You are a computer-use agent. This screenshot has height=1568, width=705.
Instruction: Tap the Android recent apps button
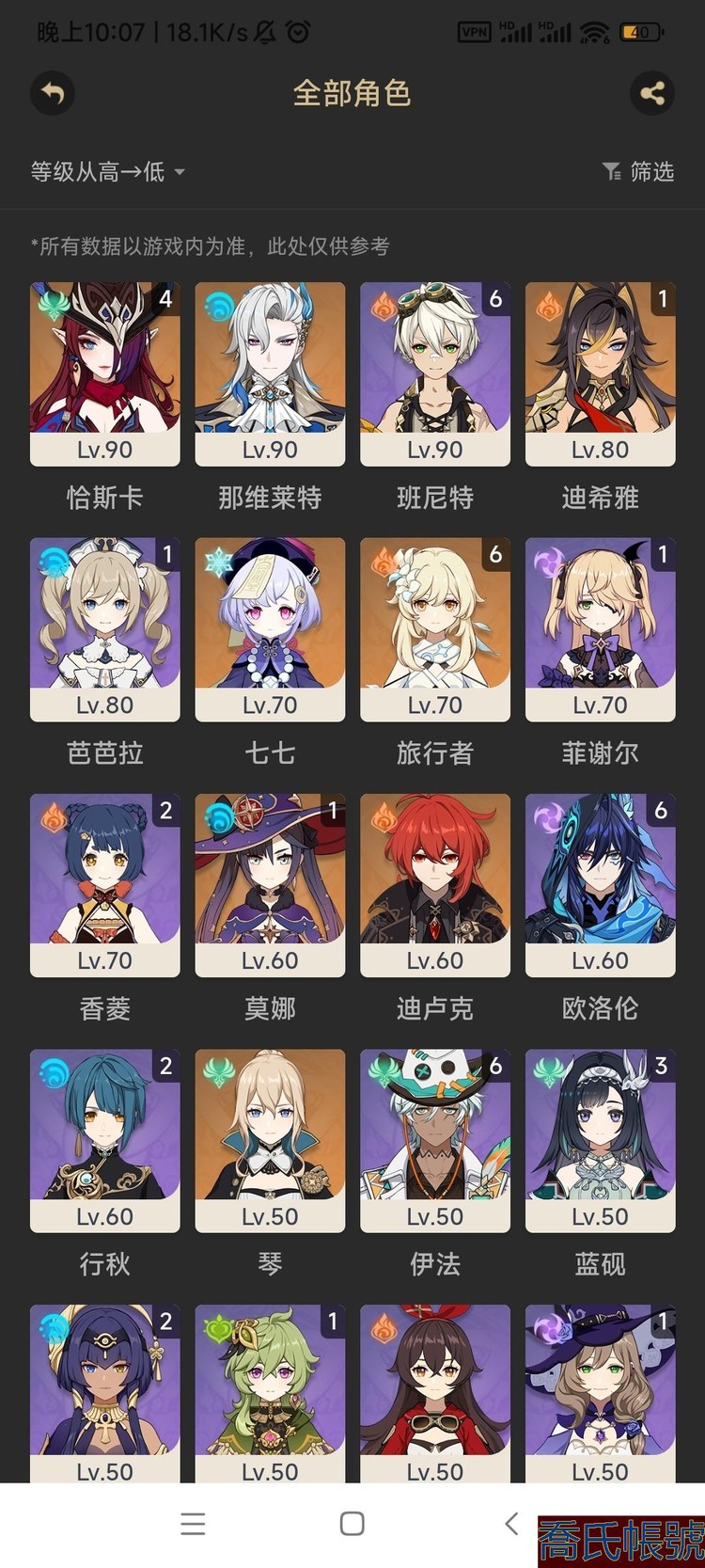coord(194,1524)
